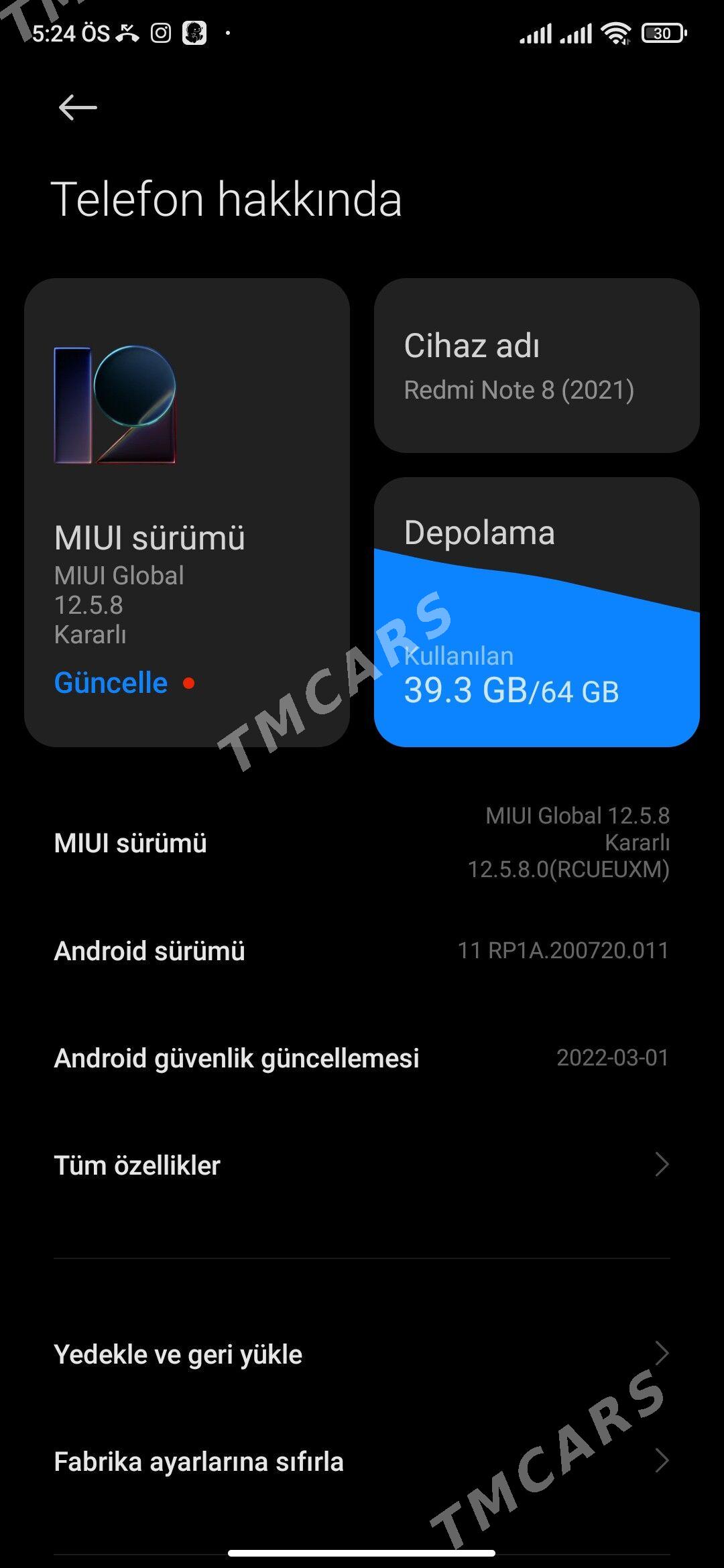Open Yedekle ve geri yükle
The height and width of the screenshot is (1568, 724).
click(x=362, y=1354)
